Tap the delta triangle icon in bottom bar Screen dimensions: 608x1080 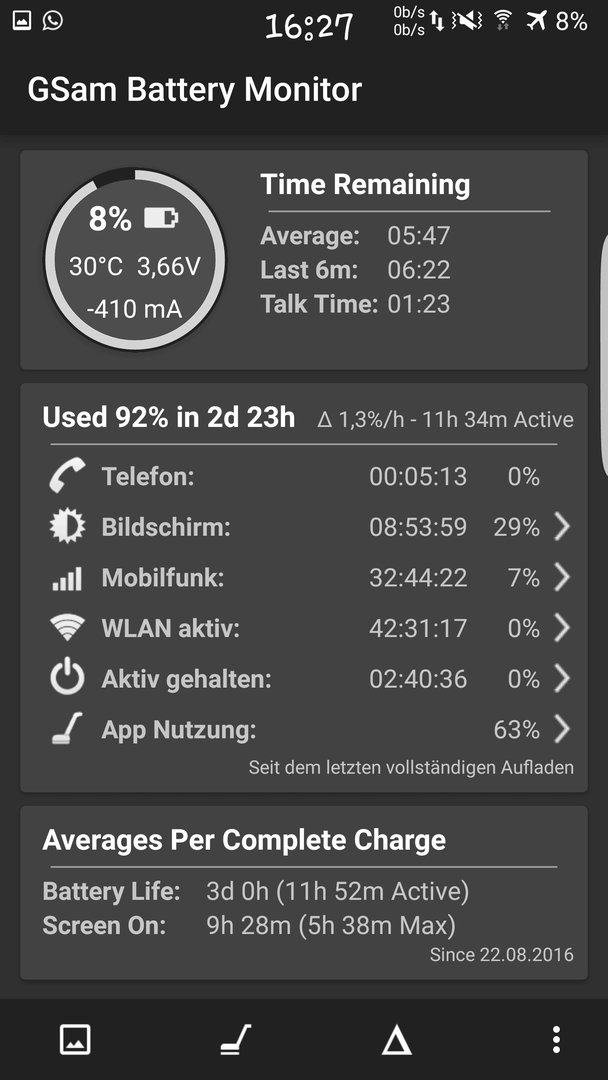click(x=397, y=1040)
